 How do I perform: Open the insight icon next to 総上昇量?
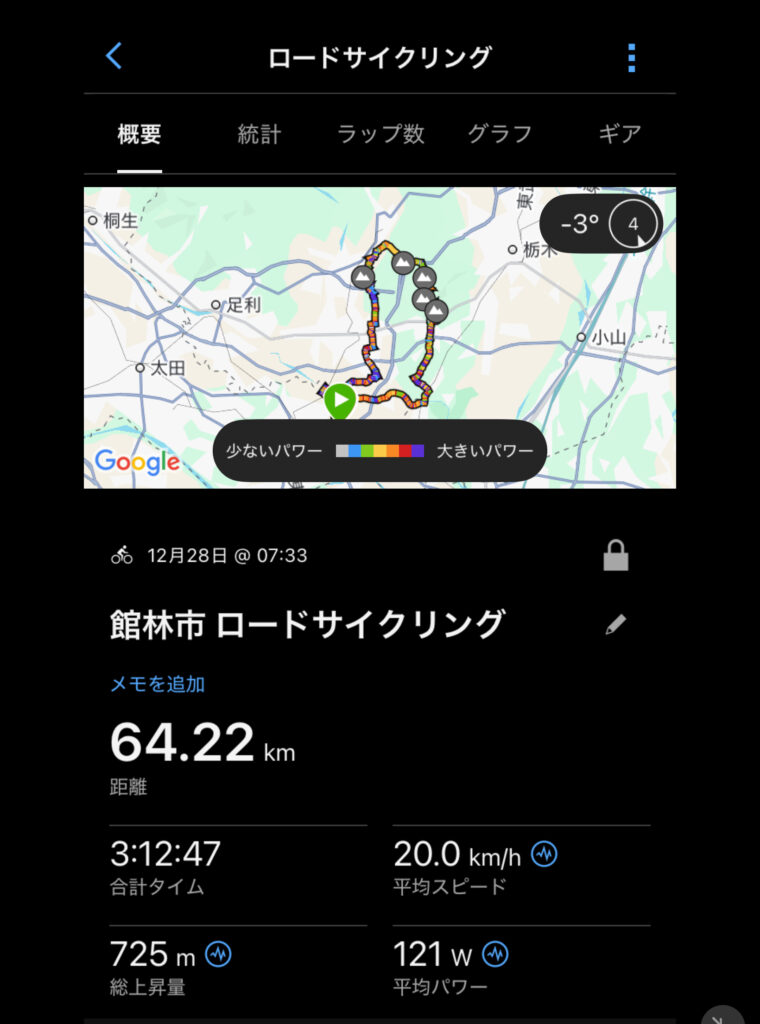218,954
